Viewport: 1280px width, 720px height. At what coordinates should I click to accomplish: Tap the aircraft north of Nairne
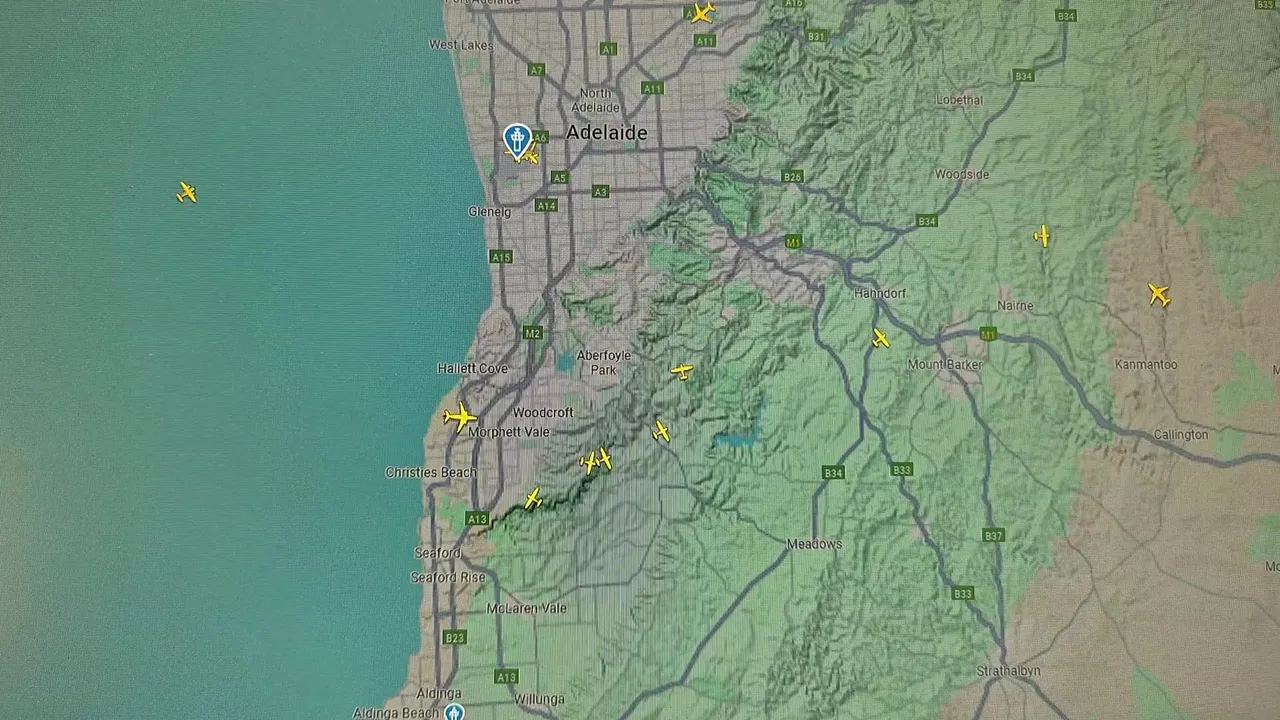[x=1042, y=236]
